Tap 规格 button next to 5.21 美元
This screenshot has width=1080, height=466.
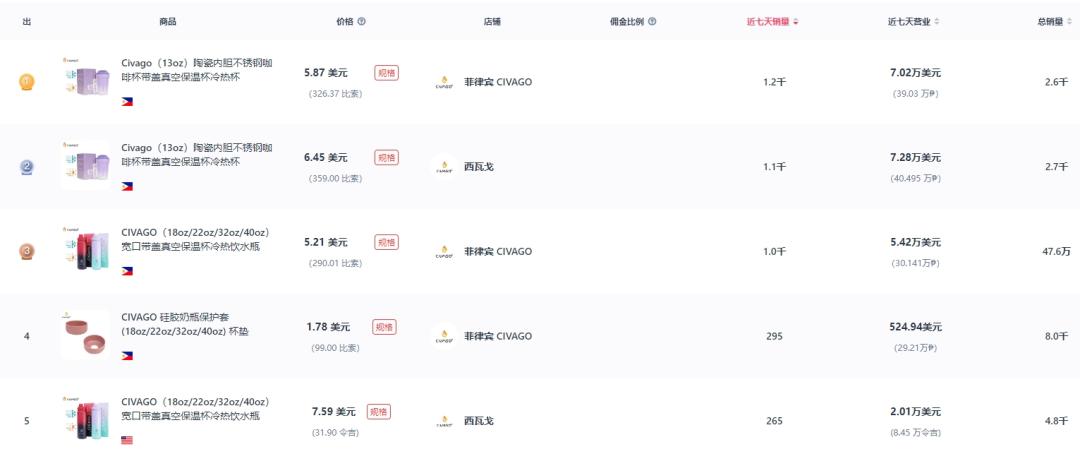[386, 242]
